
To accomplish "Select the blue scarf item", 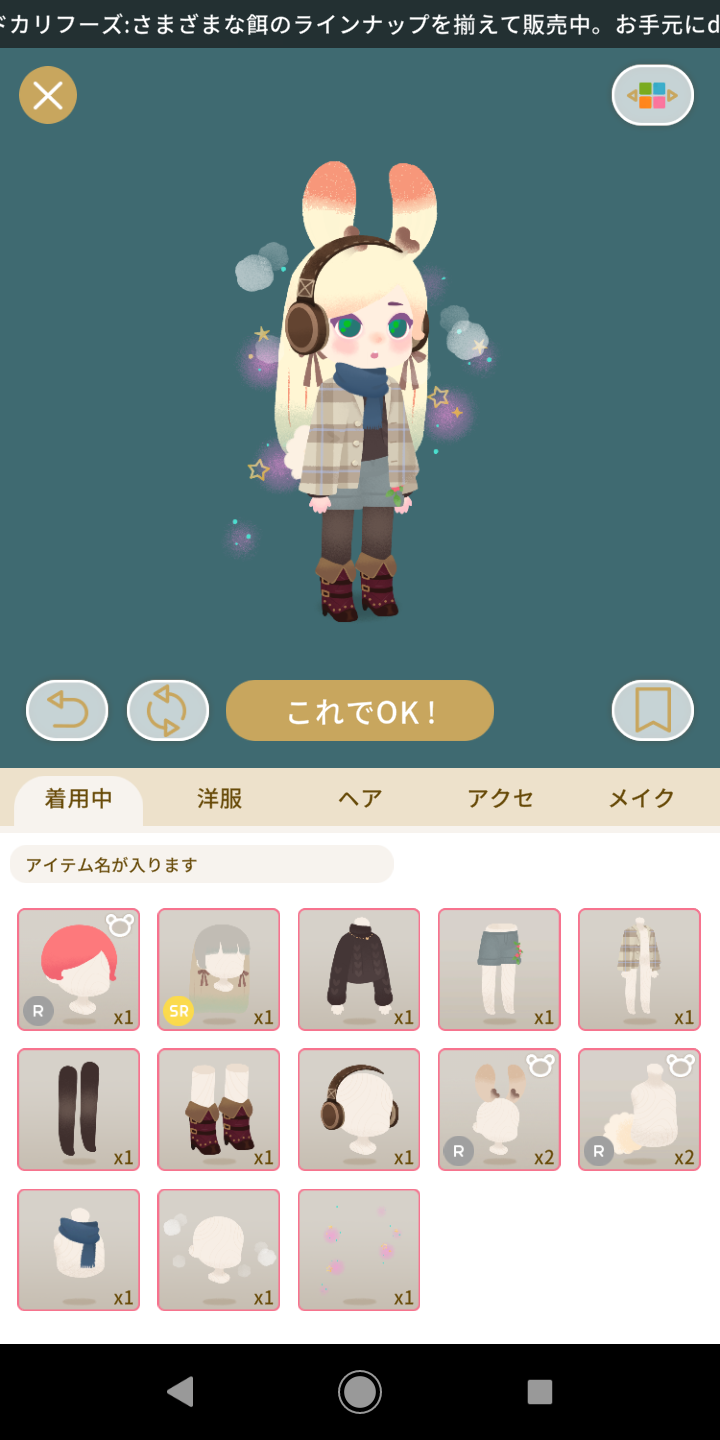I will pyautogui.click(x=79, y=1249).
